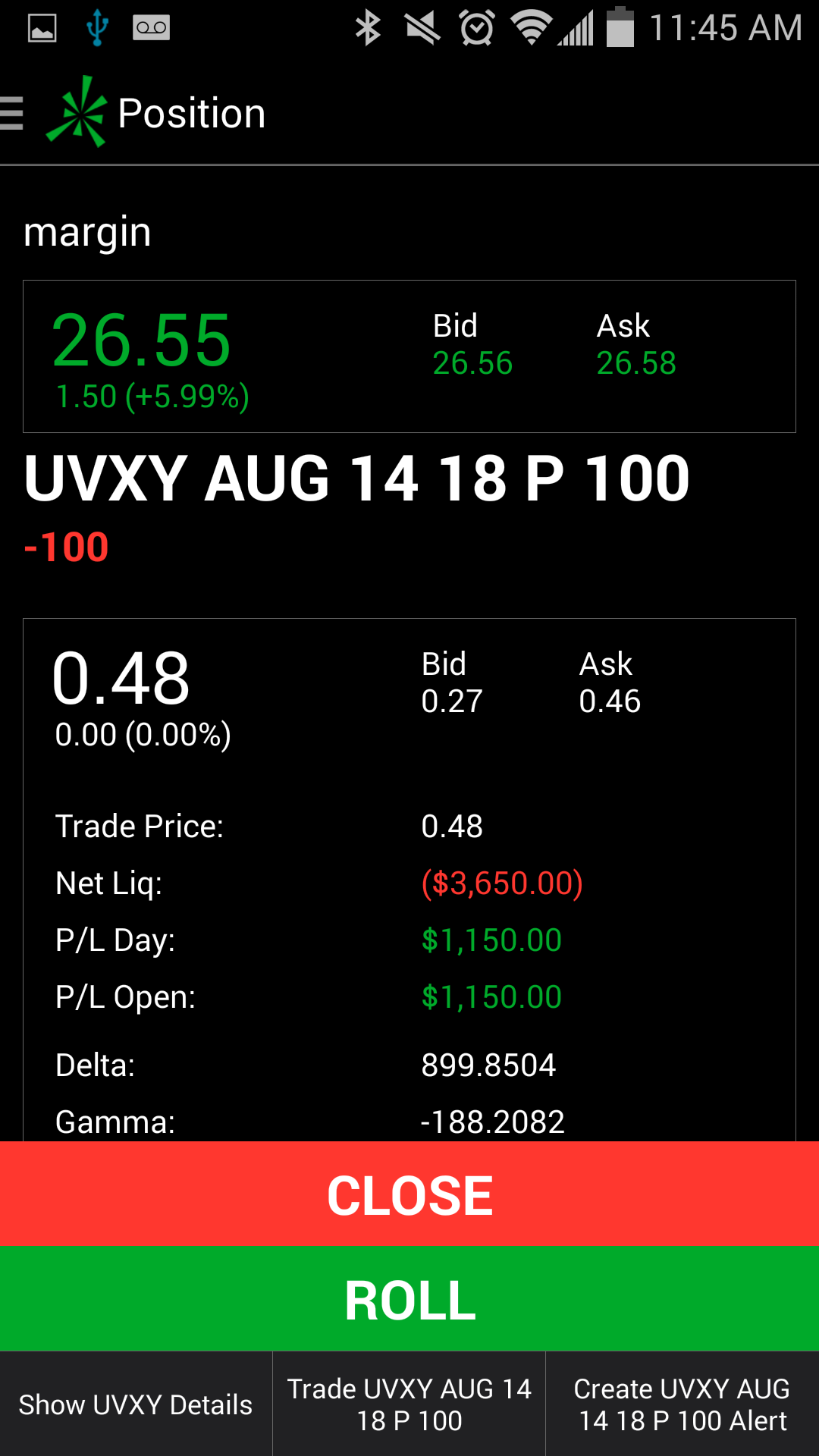
Task: Tap the red CLOSE position button
Action: [x=409, y=1194]
